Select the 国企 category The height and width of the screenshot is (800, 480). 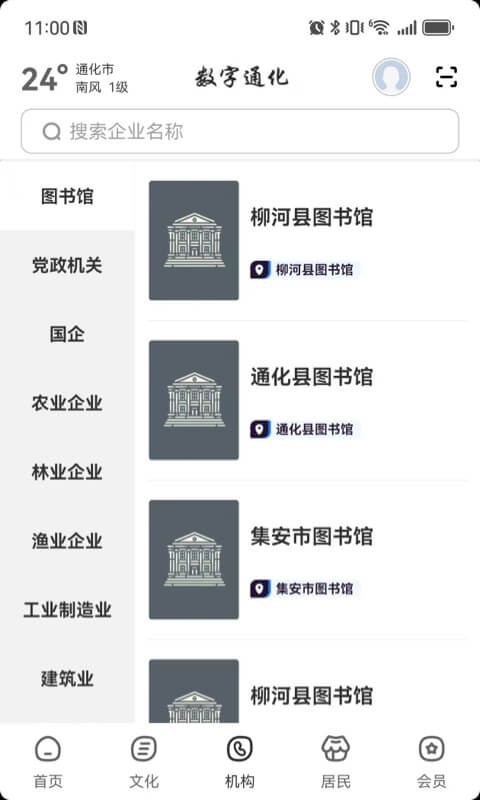tap(67, 334)
